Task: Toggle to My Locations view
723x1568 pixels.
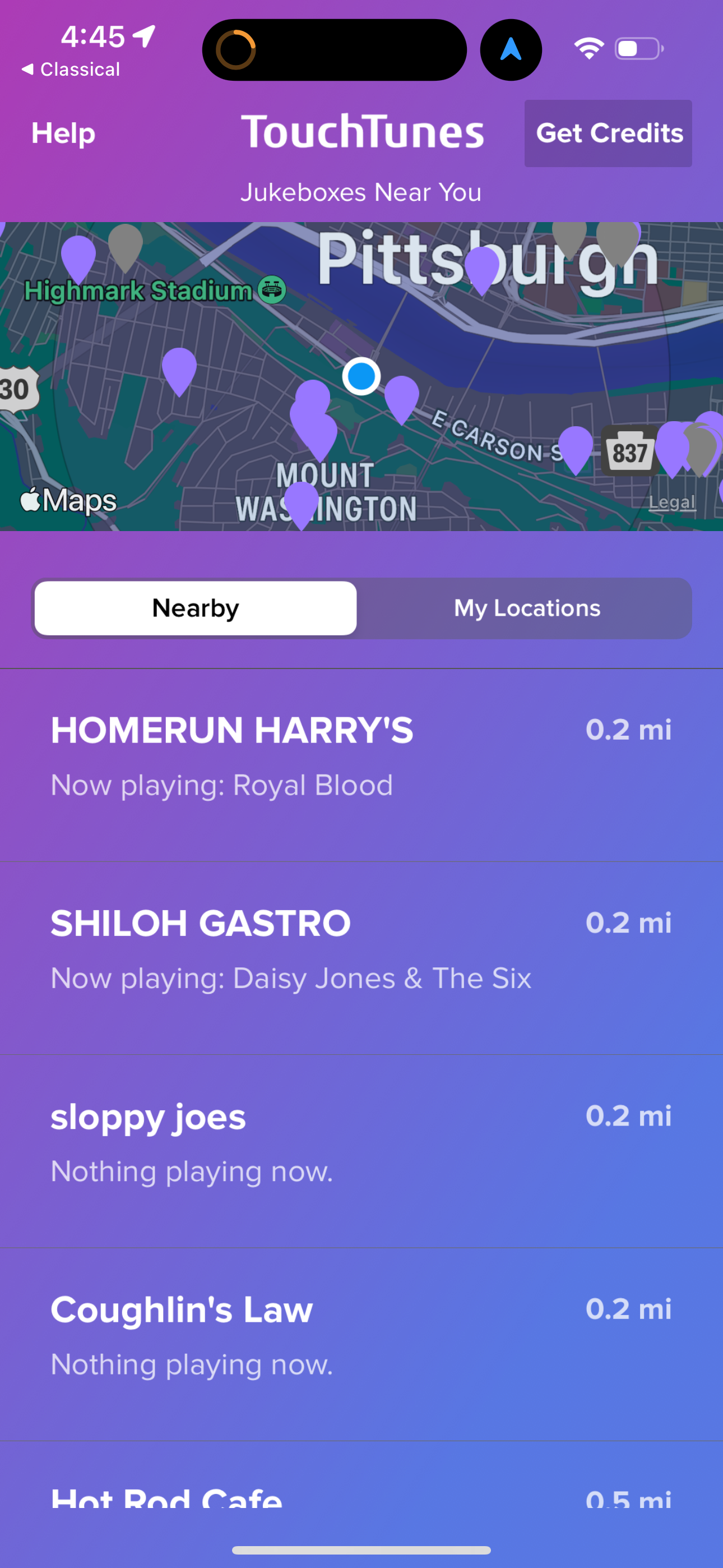Action: pos(526,607)
